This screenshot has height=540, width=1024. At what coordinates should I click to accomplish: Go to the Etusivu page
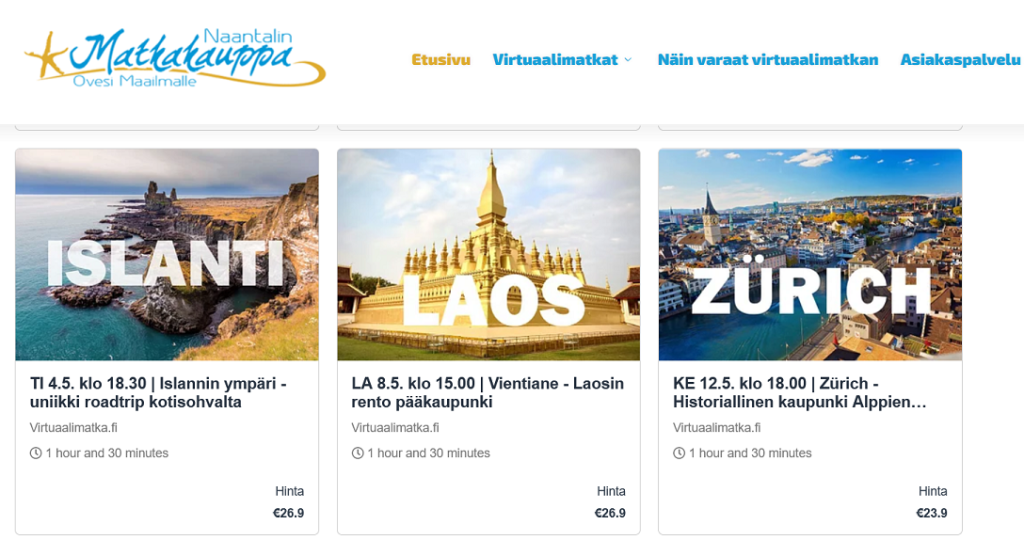tap(441, 60)
